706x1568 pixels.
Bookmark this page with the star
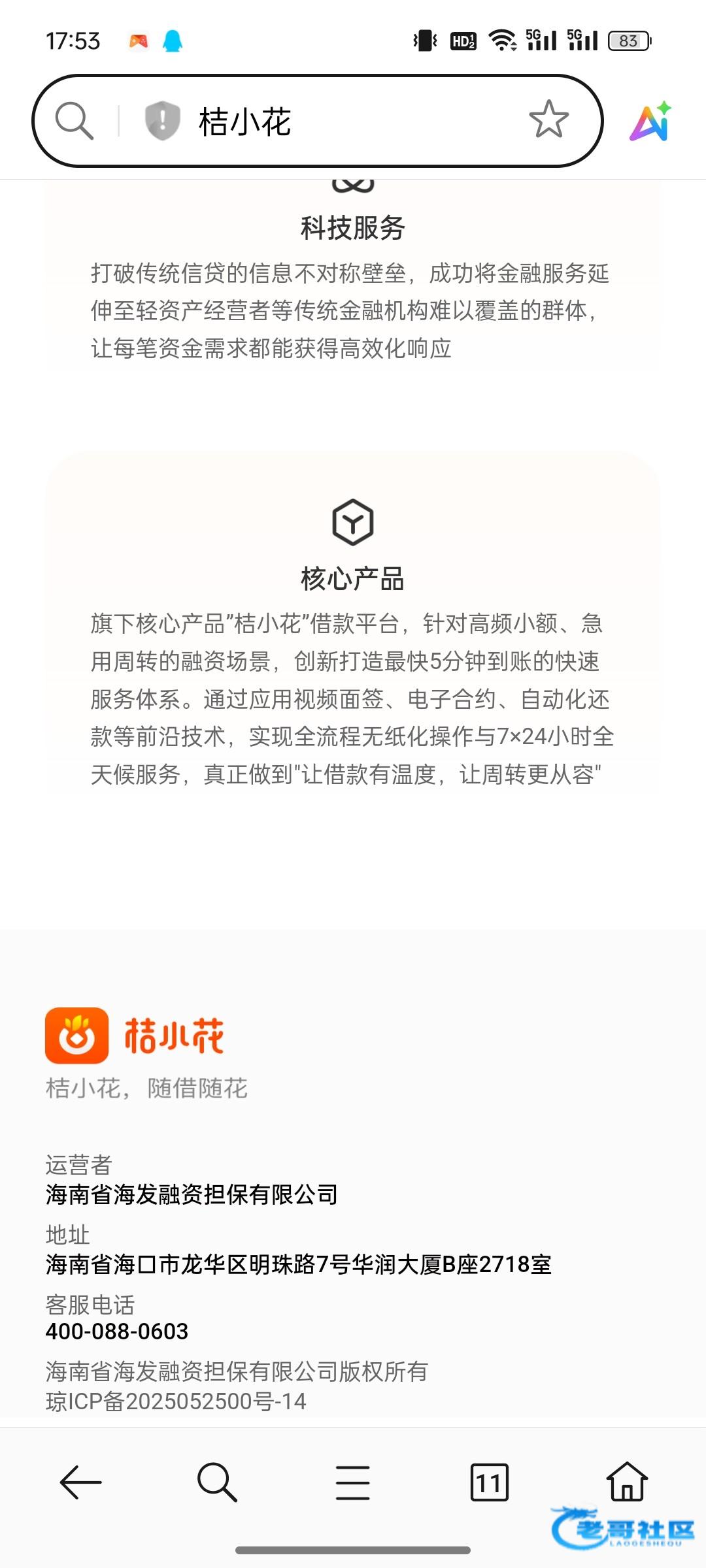(x=548, y=120)
